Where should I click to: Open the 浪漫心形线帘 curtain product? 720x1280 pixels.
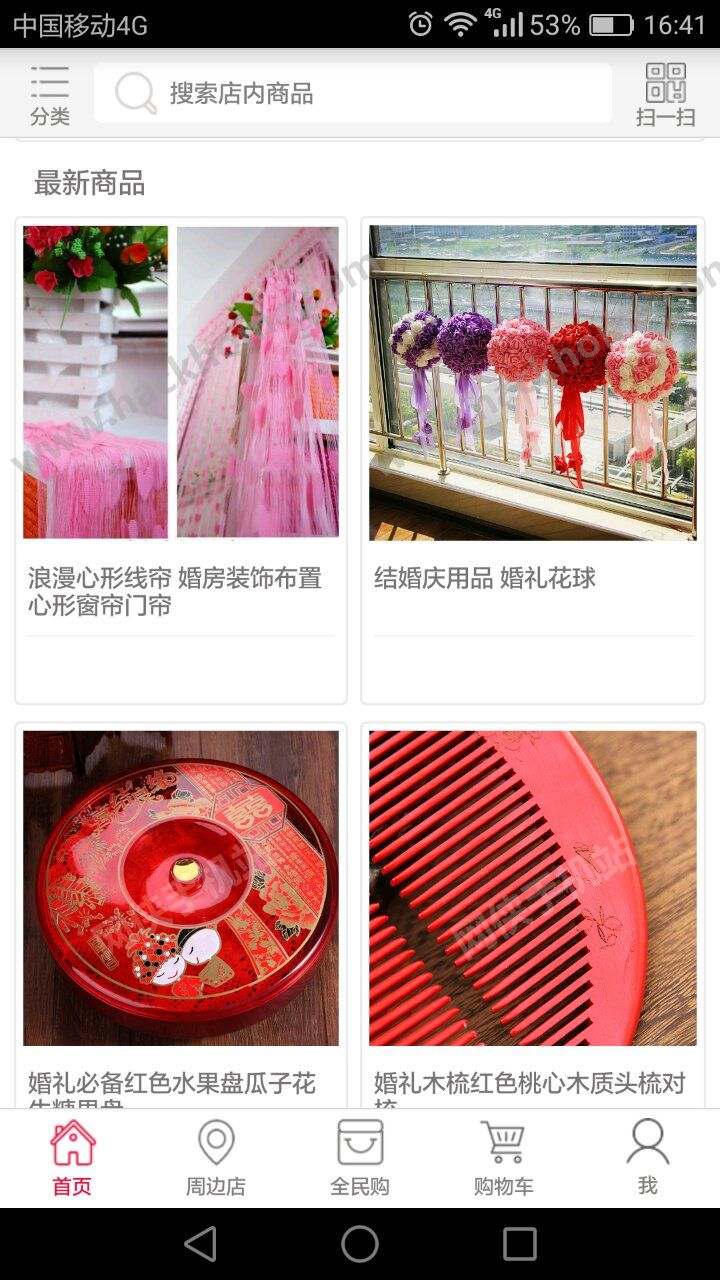[181, 460]
